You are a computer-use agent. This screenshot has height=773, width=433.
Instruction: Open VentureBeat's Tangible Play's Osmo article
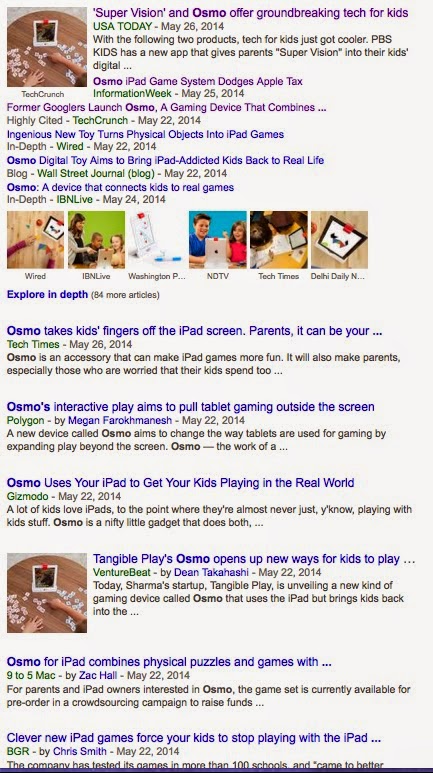tap(254, 559)
